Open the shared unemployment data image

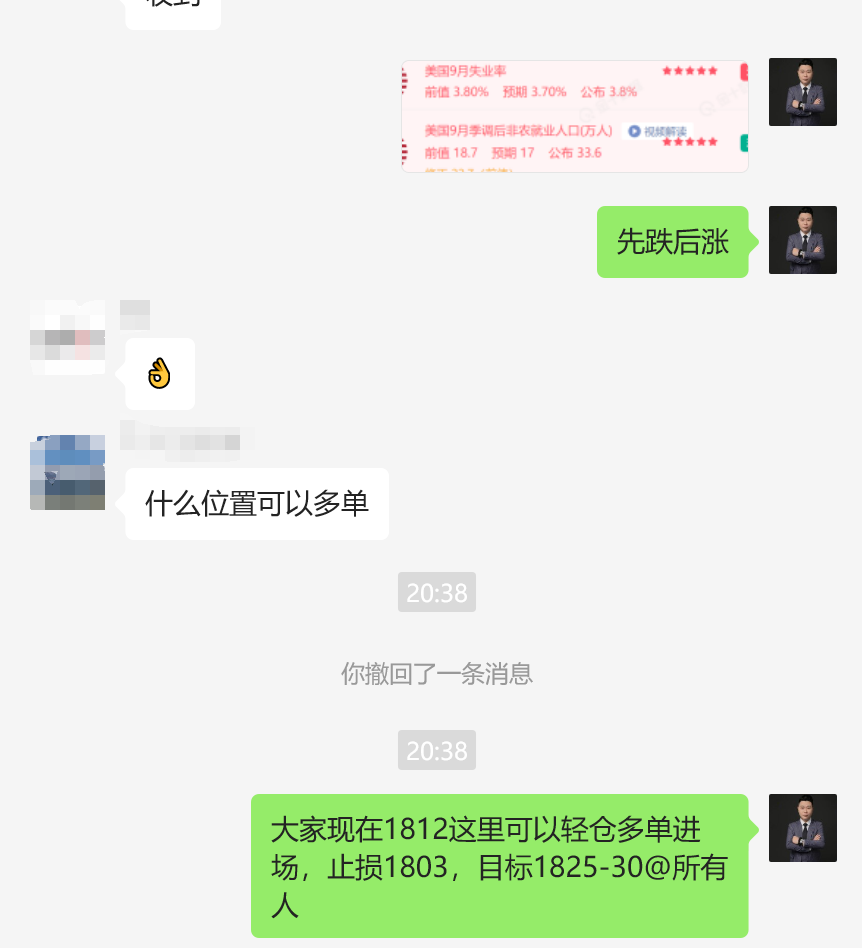(575, 116)
